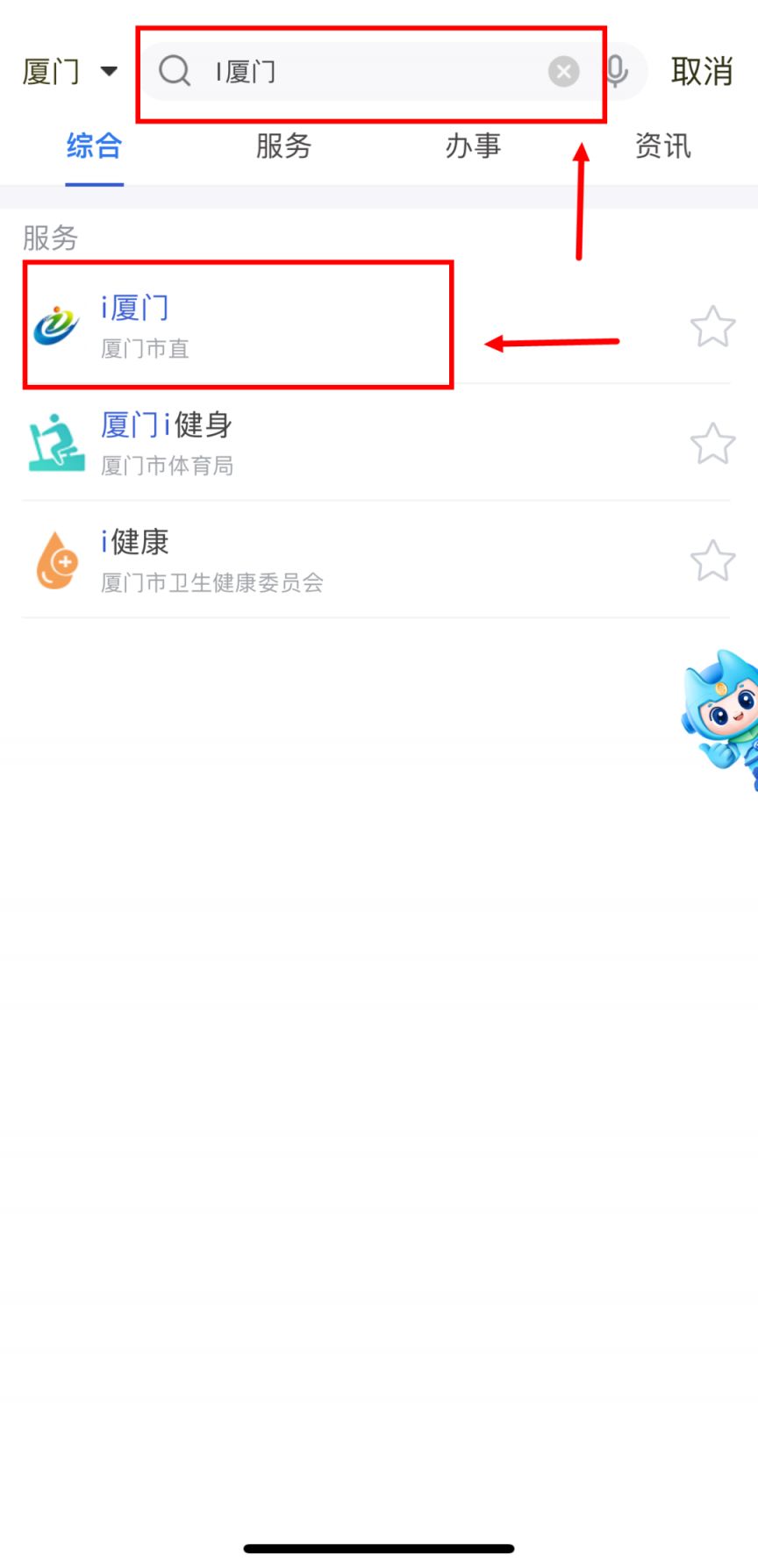
Task: Clear the search text
Action: [563, 71]
